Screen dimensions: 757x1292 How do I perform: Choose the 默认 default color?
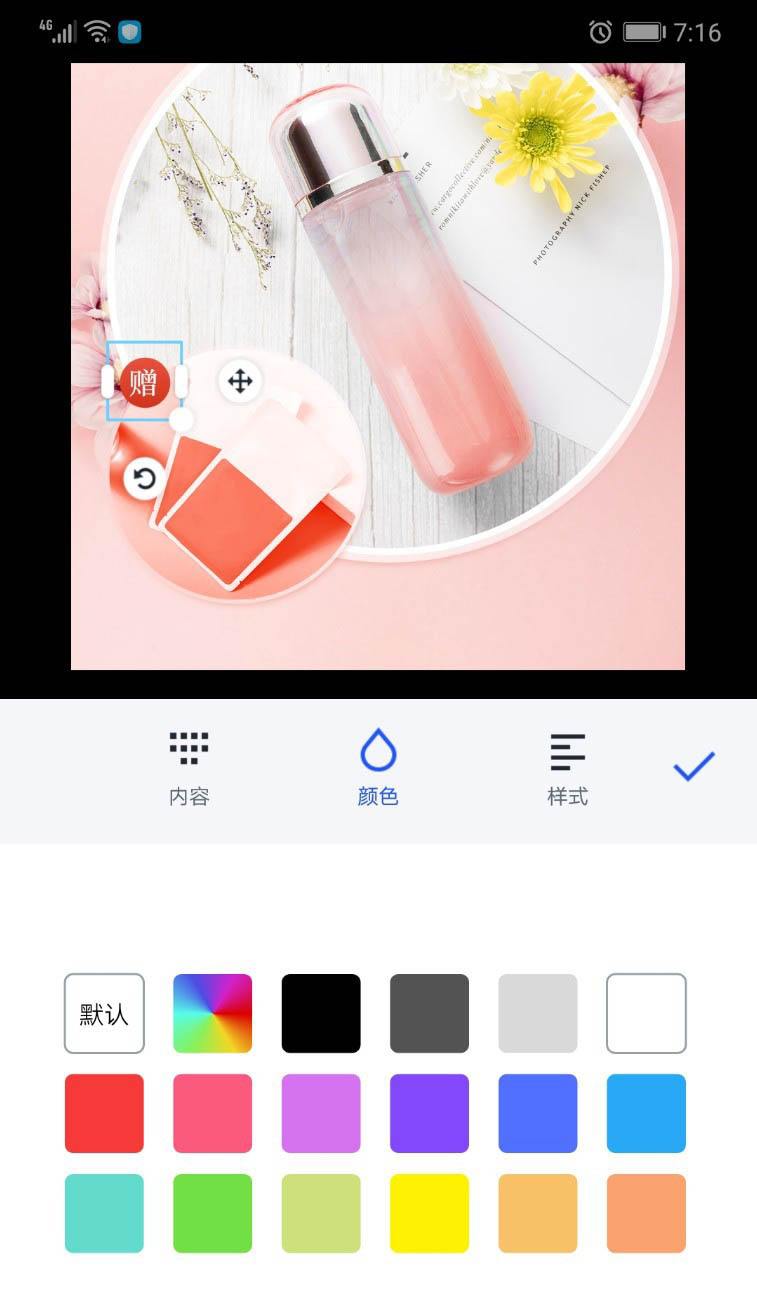pos(104,1013)
